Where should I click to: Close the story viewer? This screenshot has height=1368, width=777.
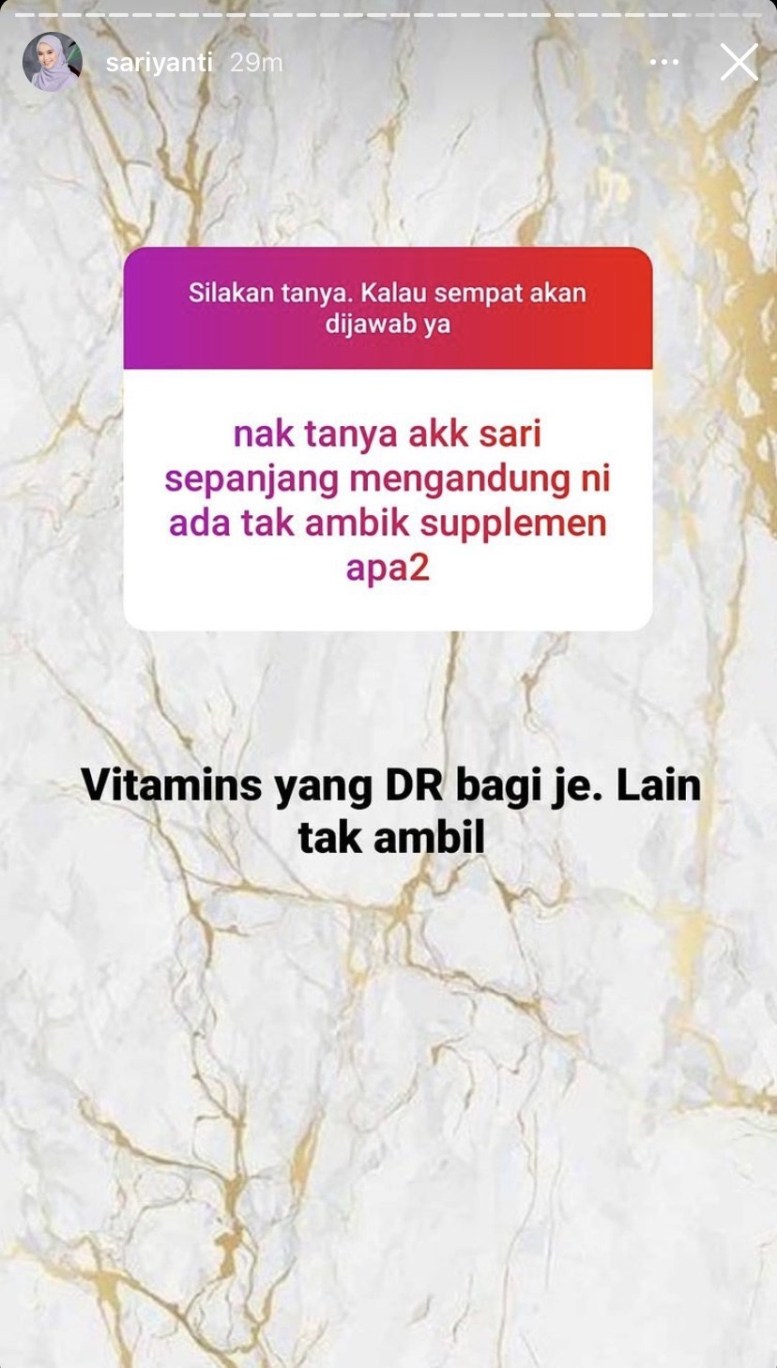739,62
